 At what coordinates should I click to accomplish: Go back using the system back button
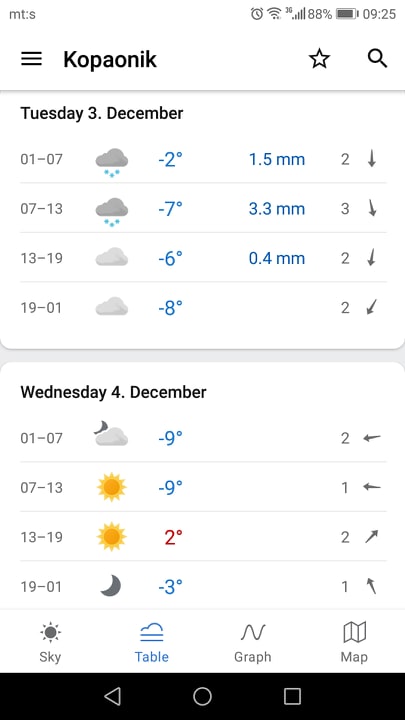coord(112,696)
